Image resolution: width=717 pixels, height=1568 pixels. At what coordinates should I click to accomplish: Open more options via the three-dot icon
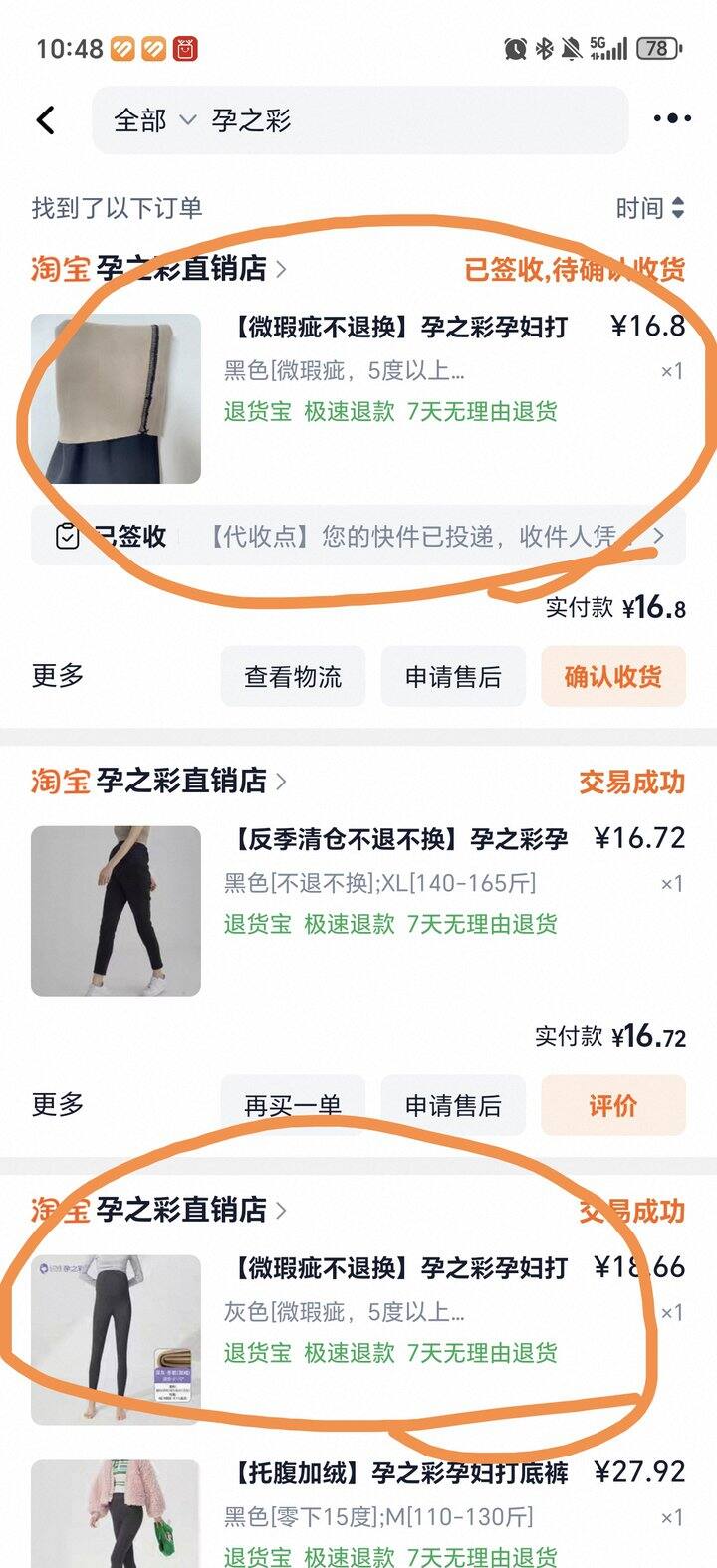[672, 118]
